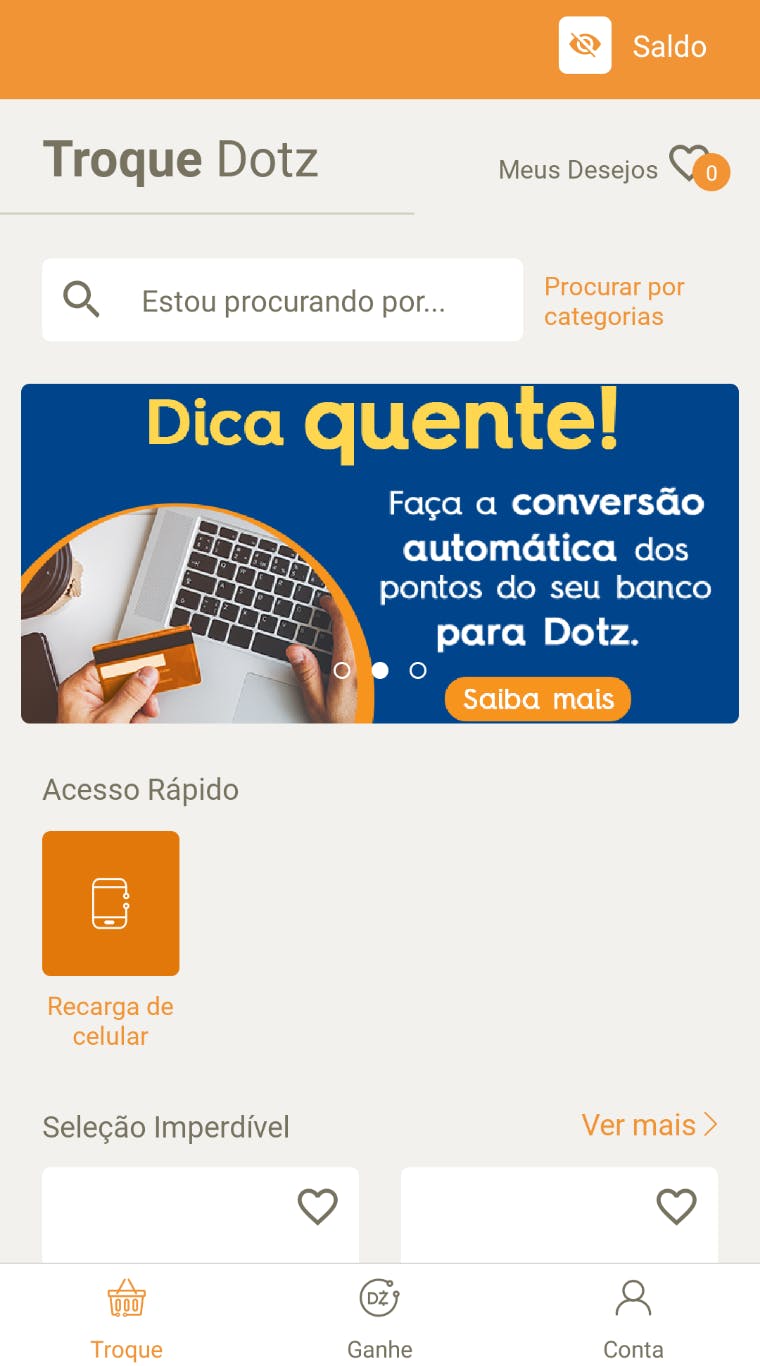Viewport: 760px width, 1366px height.
Task: Select the Recarga de celular quick access icon
Action: click(x=110, y=902)
